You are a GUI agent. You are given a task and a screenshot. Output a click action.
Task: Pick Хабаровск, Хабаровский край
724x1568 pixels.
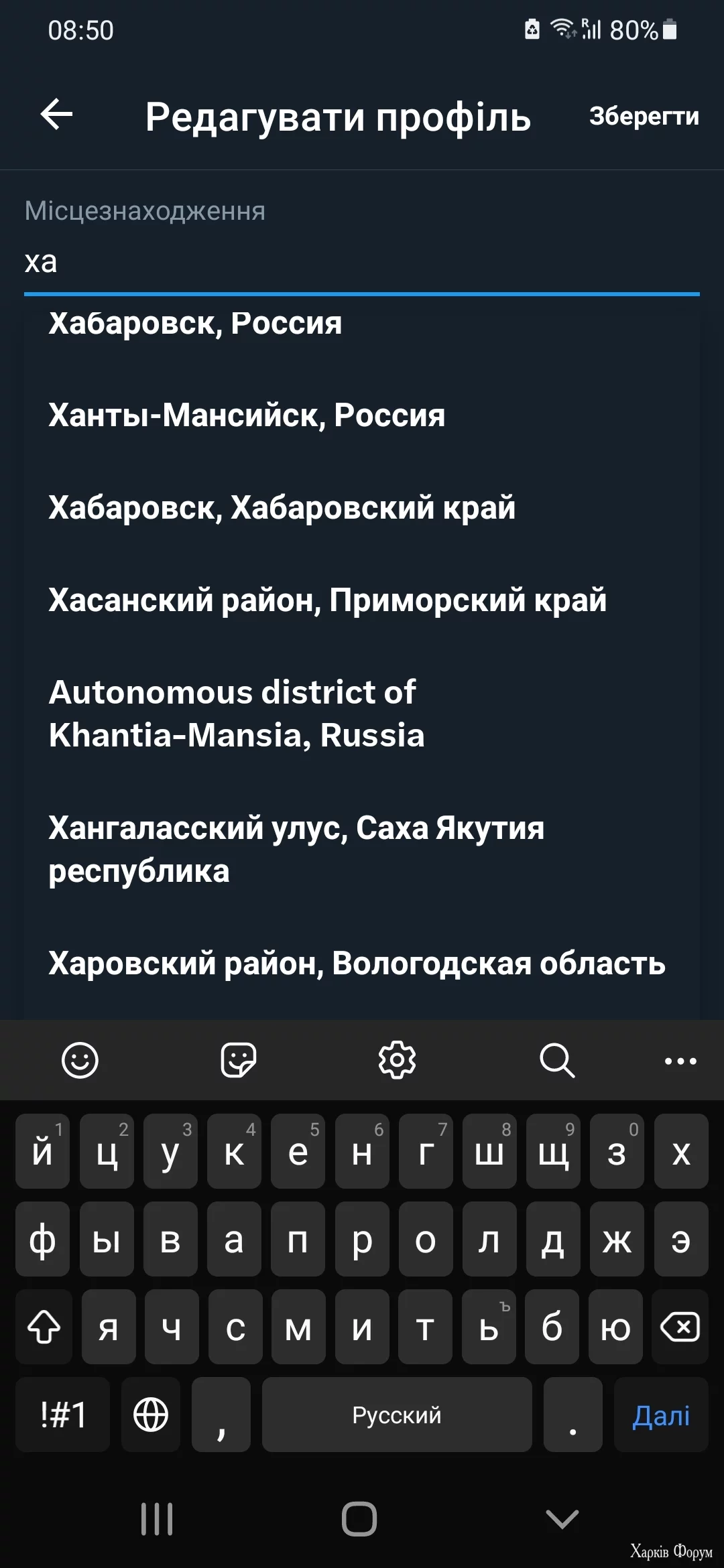pos(362,507)
